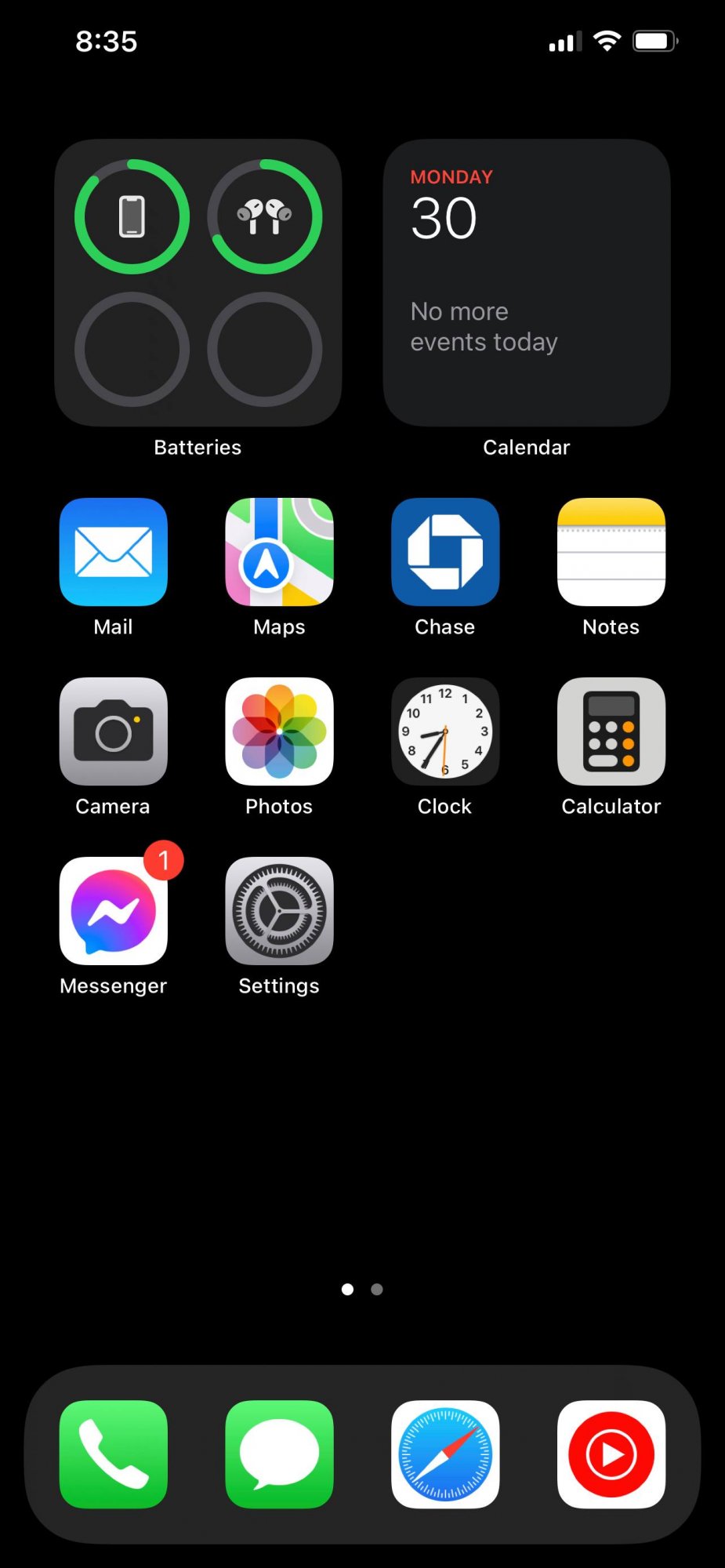Image resolution: width=725 pixels, height=1568 pixels.
Task: Open YouTube Music in the dock
Action: tap(611, 1454)
